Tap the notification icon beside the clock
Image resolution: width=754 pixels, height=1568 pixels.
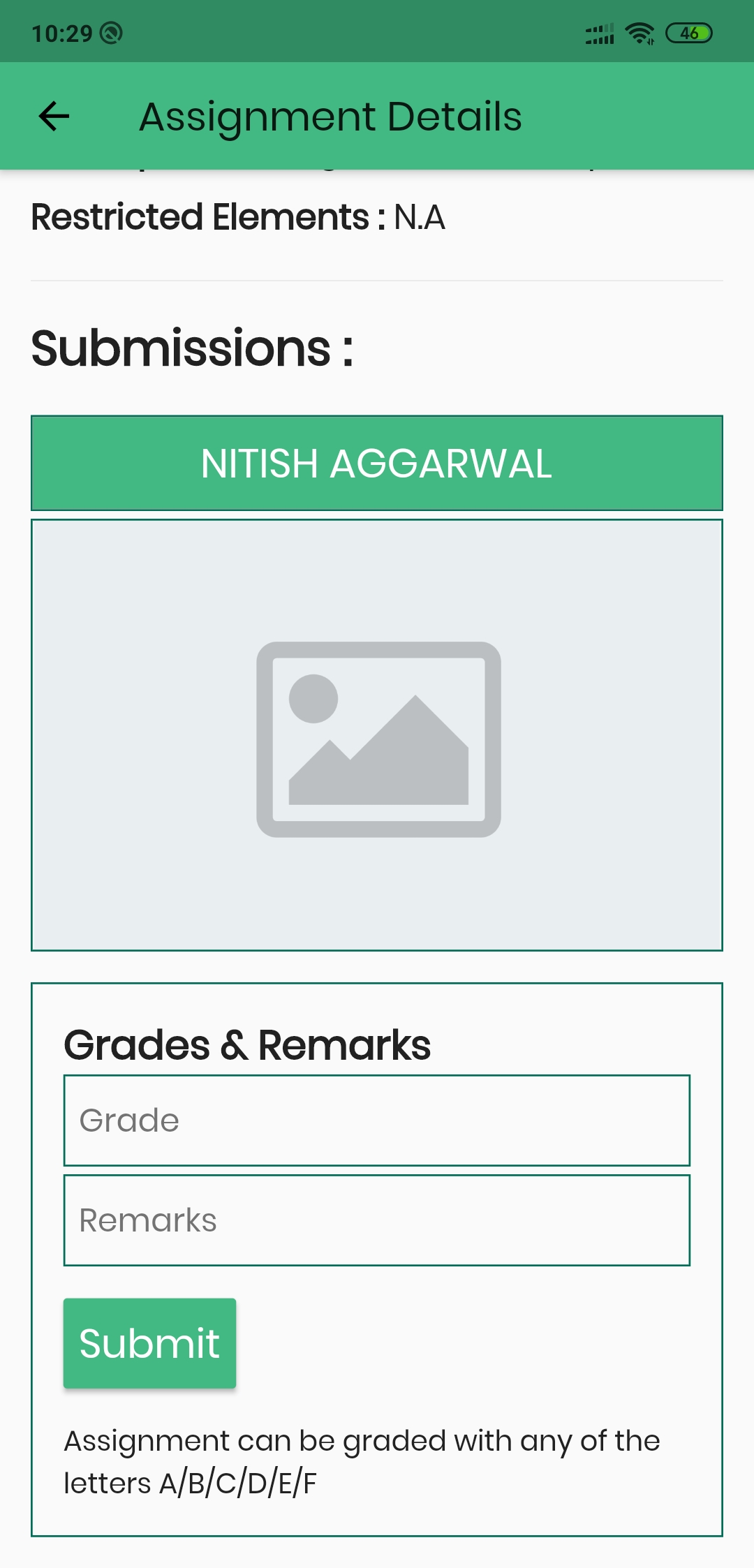tap(110, 31)
